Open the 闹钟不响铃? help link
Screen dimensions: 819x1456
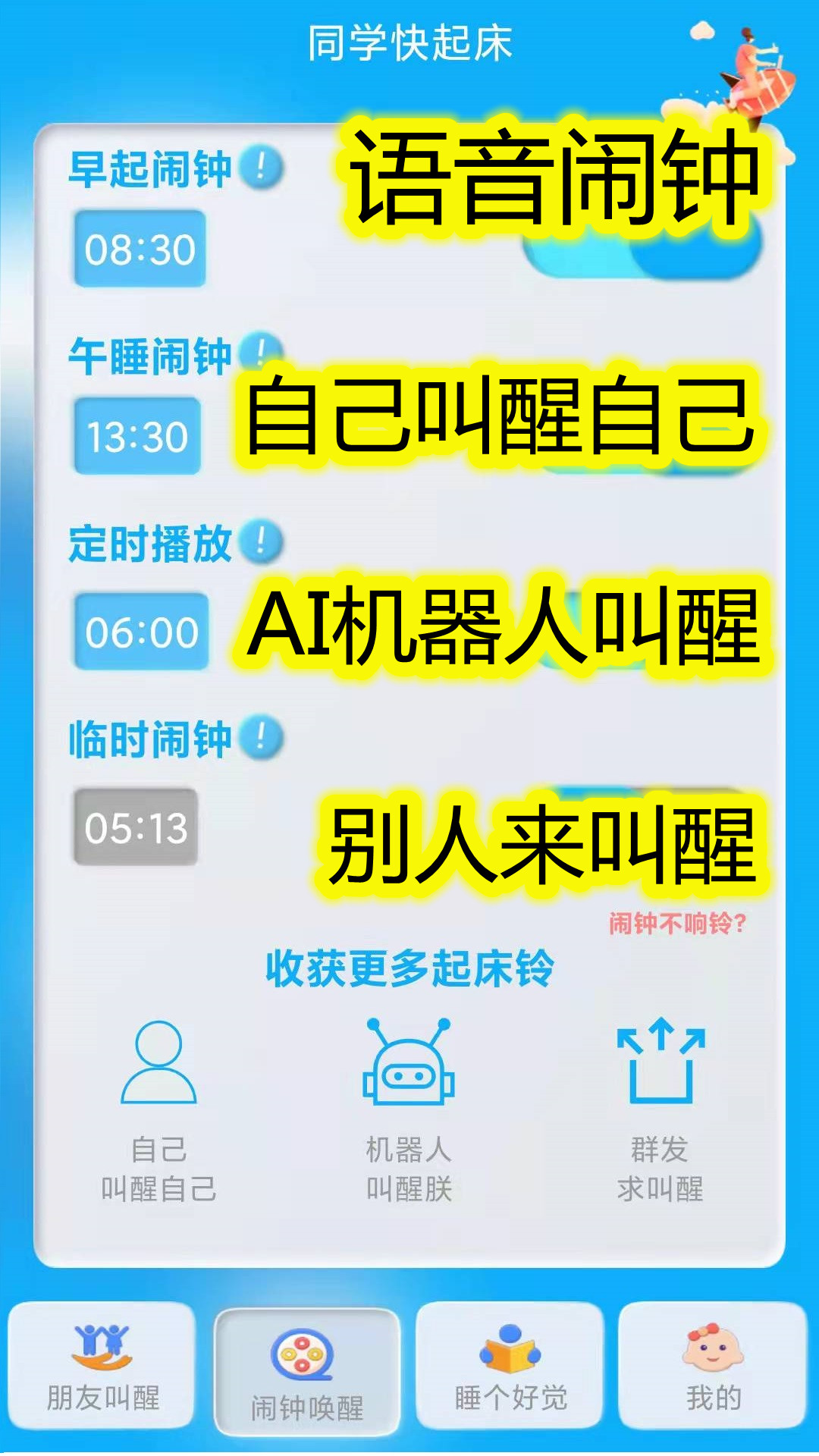click(678, 923)
